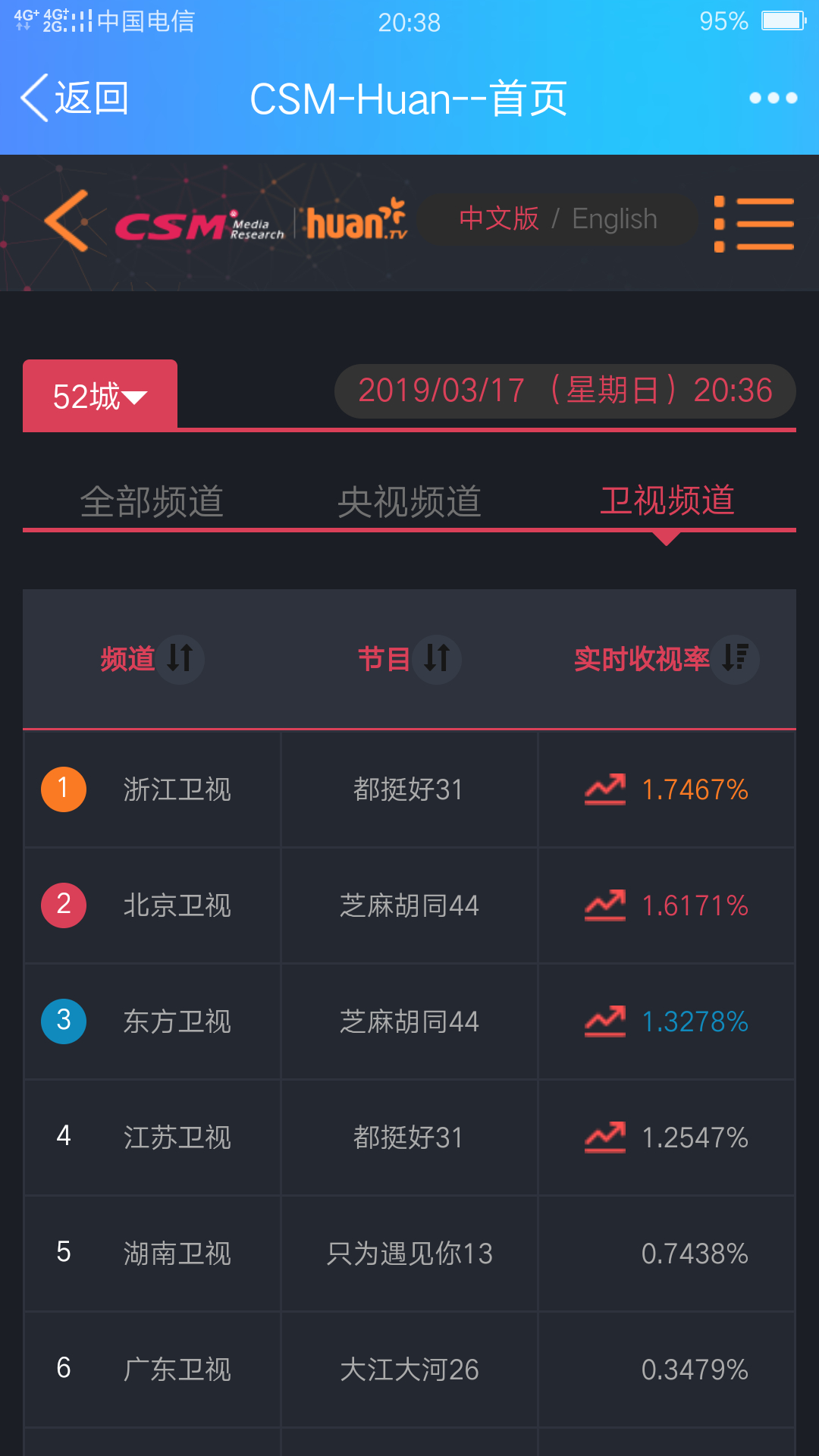Switch to 央视频道 tab
The height and width of the screenshot is (1456, 819).
pos(409,501)
